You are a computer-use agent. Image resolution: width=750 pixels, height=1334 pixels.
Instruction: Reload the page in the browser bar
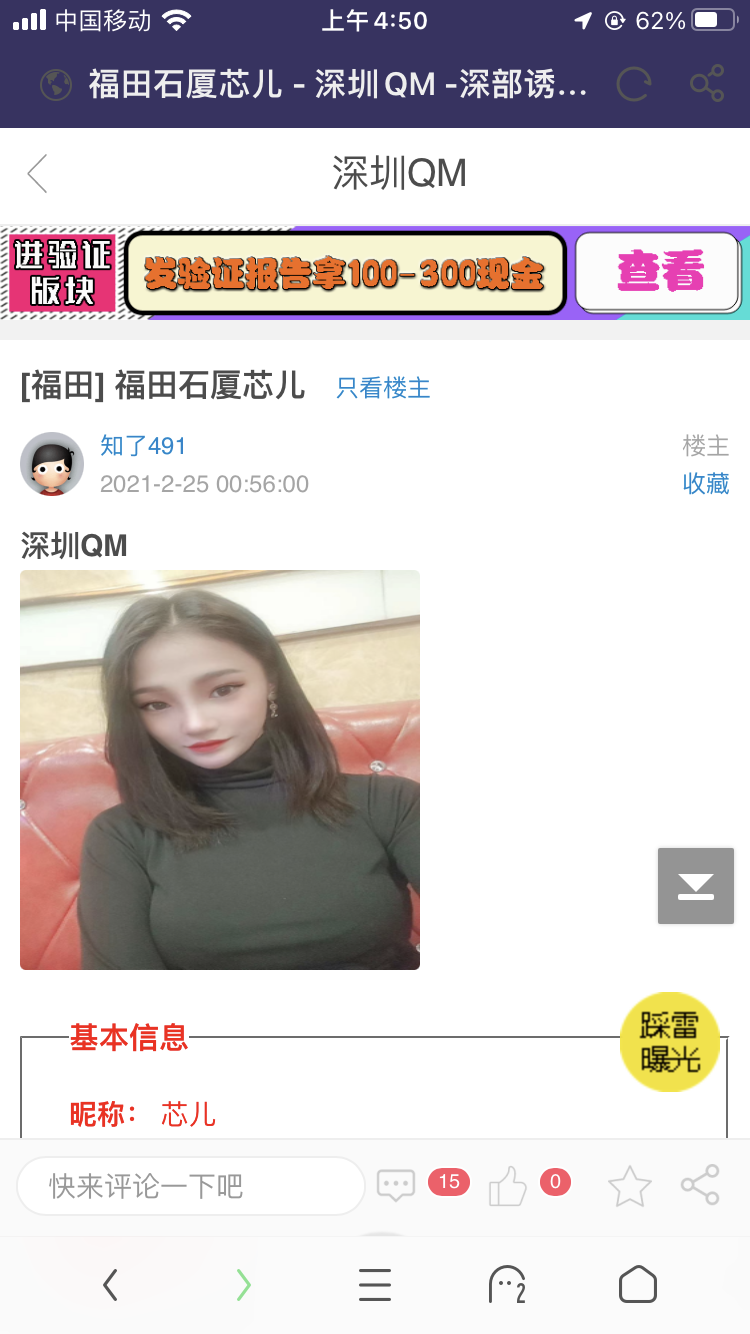[x=633, y=85]
